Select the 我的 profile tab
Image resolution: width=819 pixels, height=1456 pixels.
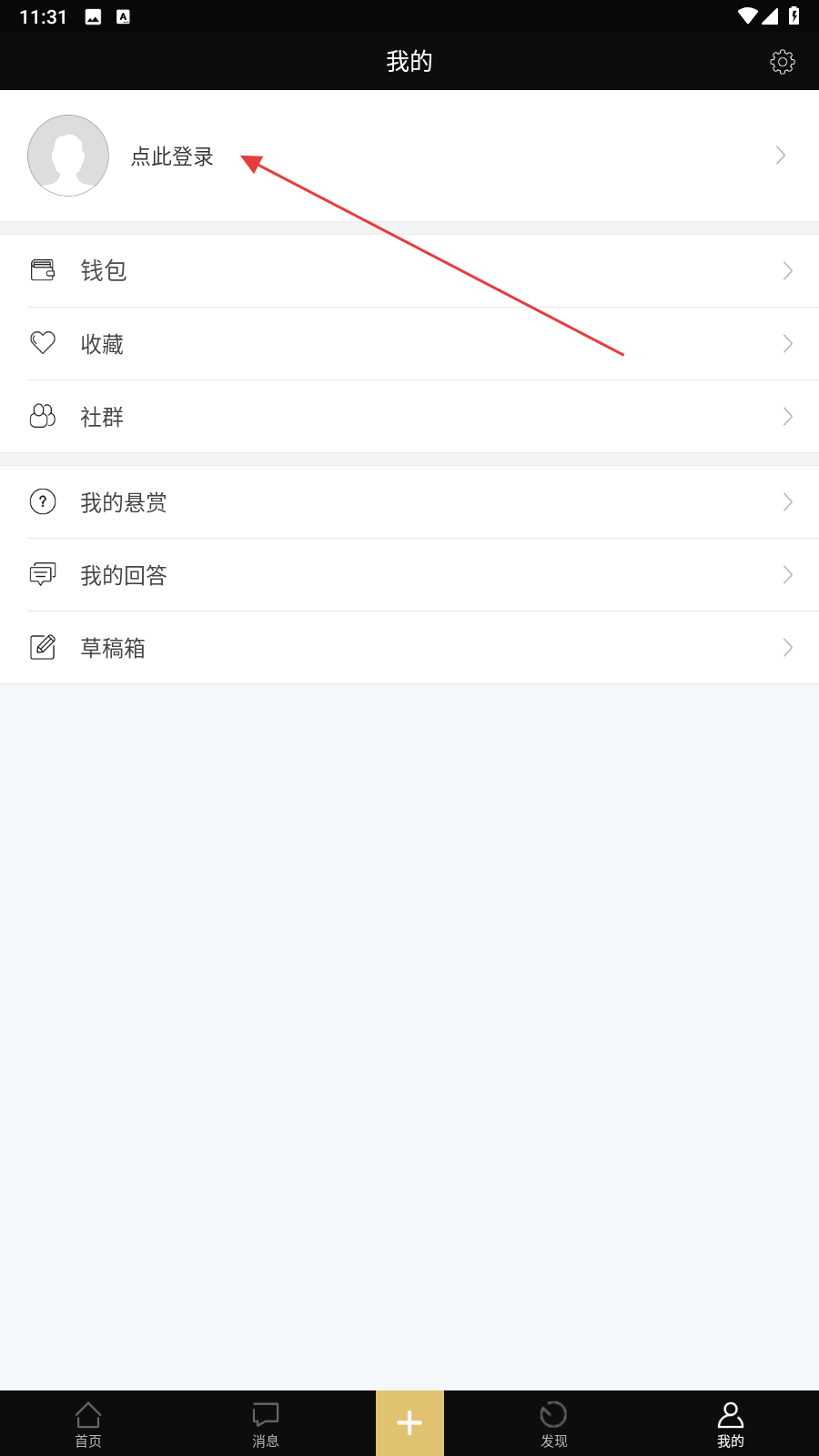point(731,1424)
